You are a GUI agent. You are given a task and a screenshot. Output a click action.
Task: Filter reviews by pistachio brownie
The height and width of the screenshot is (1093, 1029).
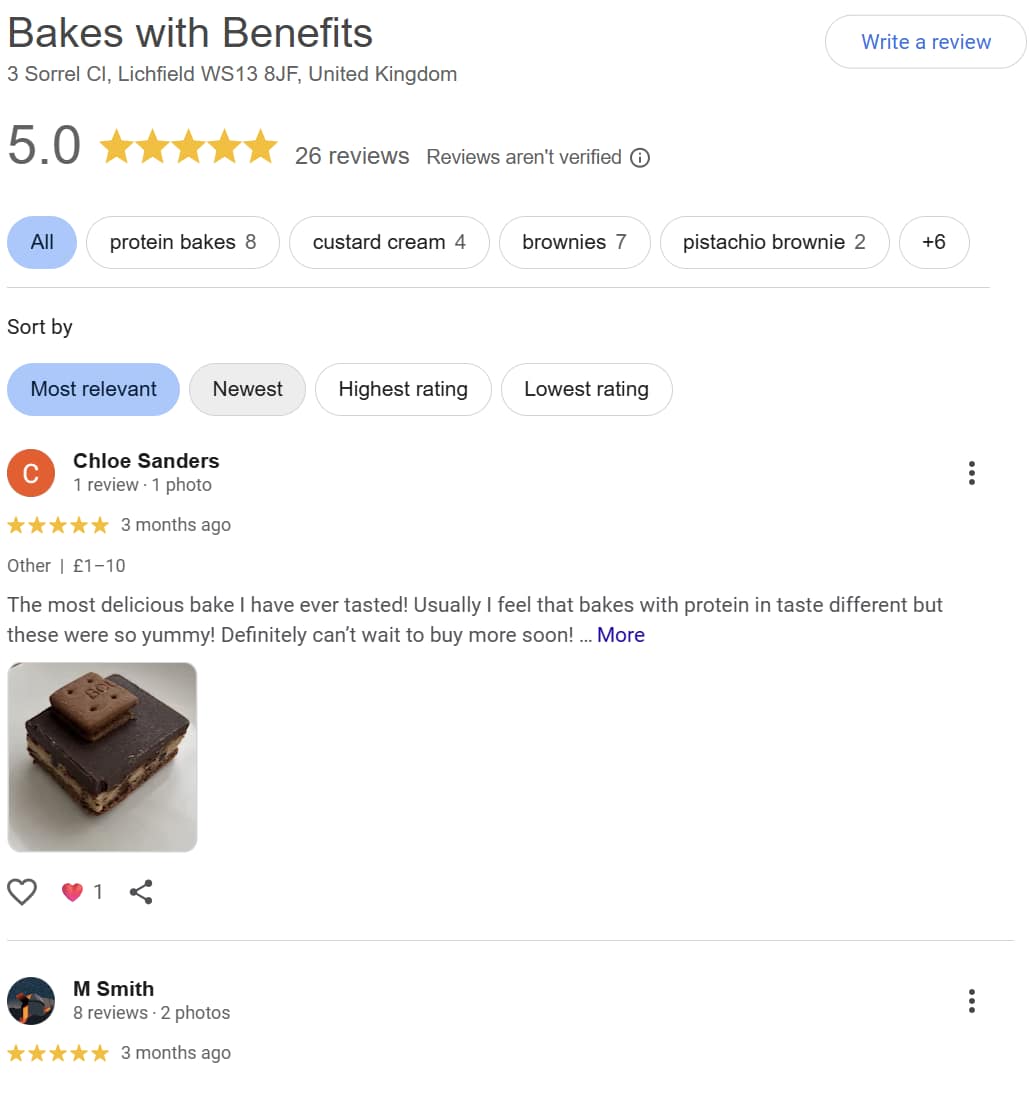click(775, 243)
